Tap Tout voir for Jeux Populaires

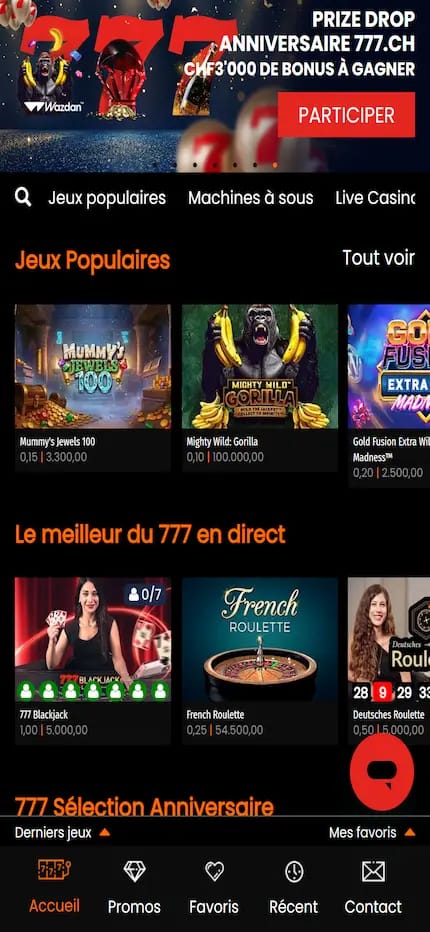click(x=378, y=258)
